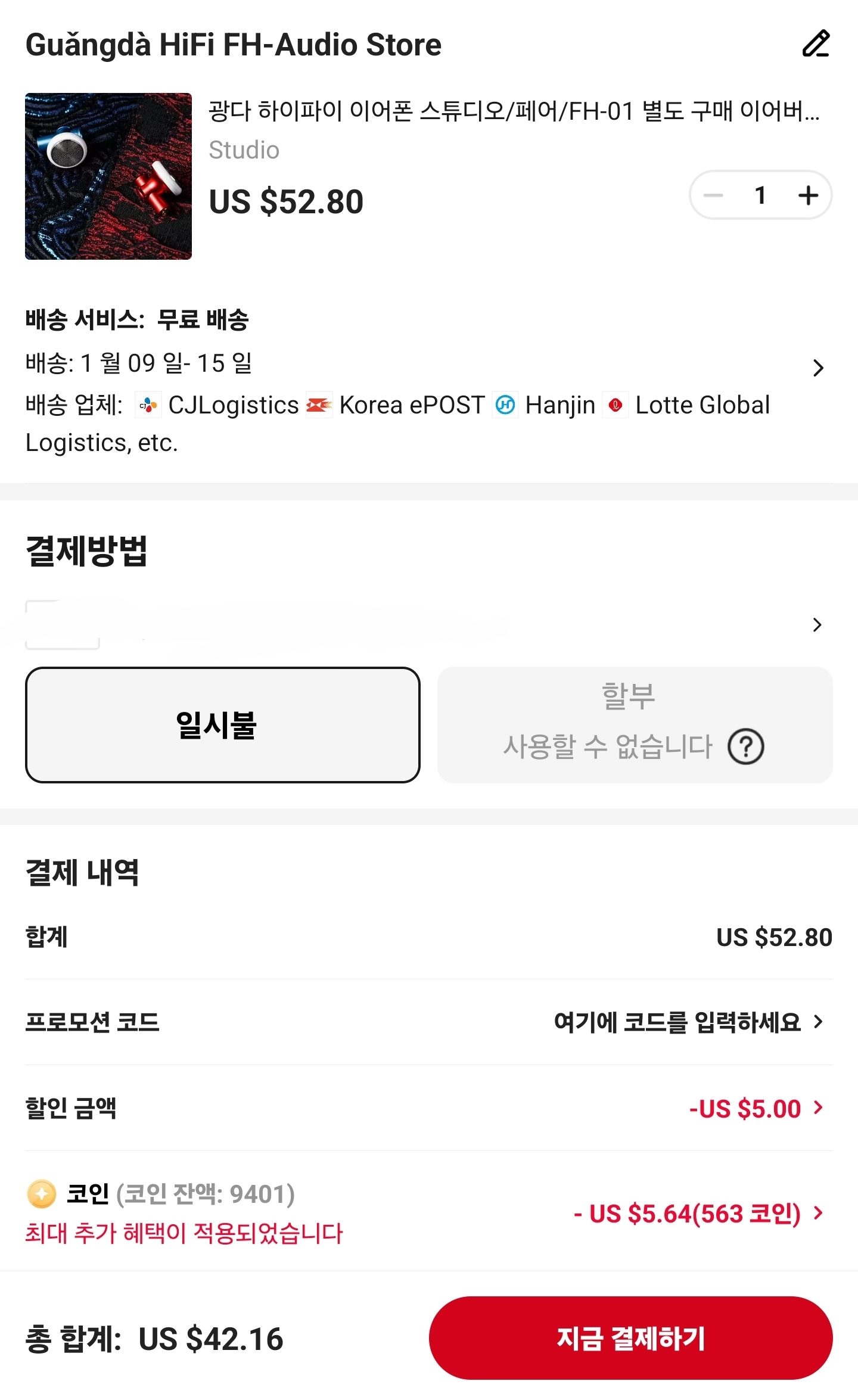Select the Korea ePOST carrier icon

coord(319,405)
